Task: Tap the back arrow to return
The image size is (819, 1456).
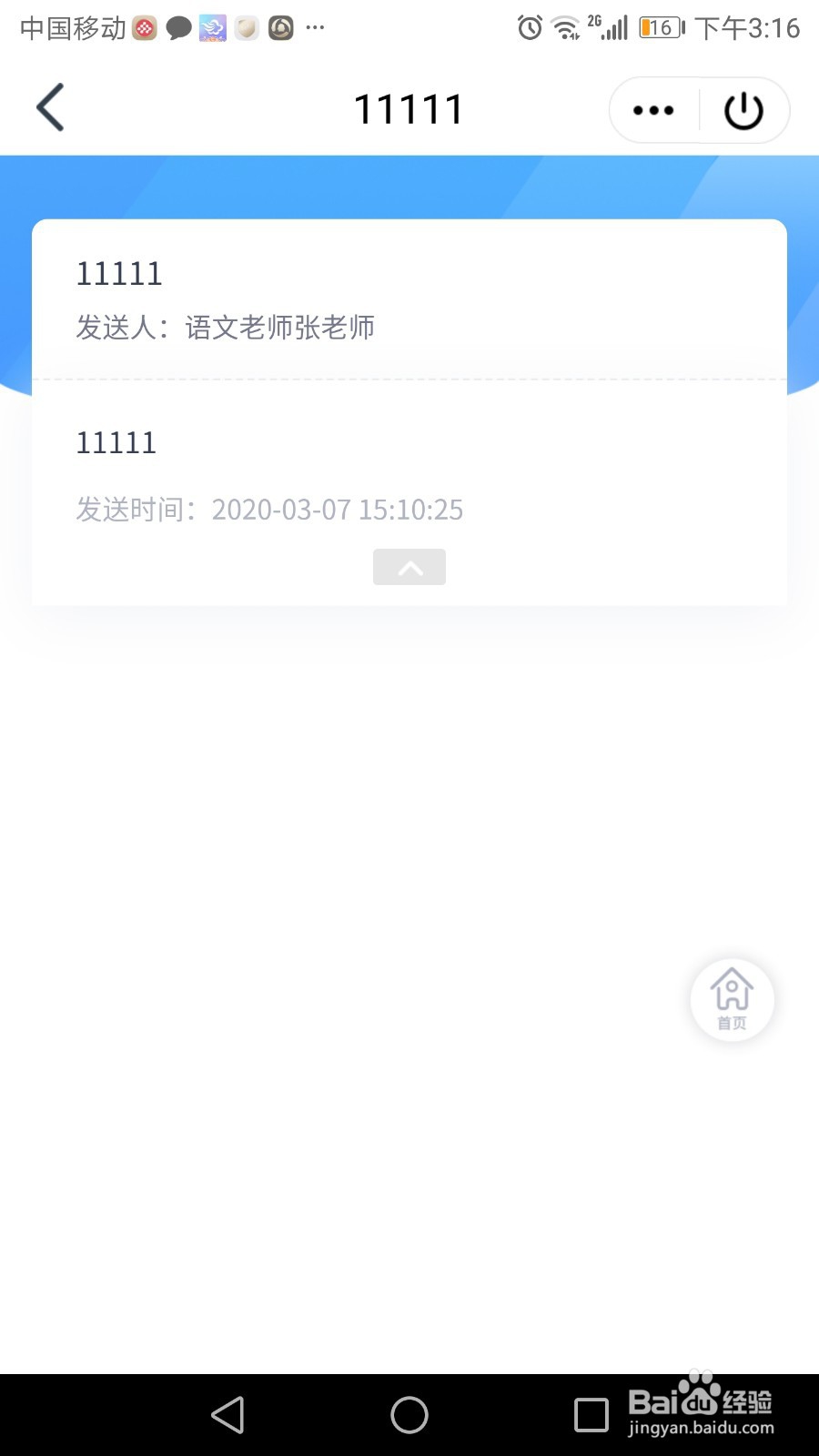Action: click(x=50, y=106)
